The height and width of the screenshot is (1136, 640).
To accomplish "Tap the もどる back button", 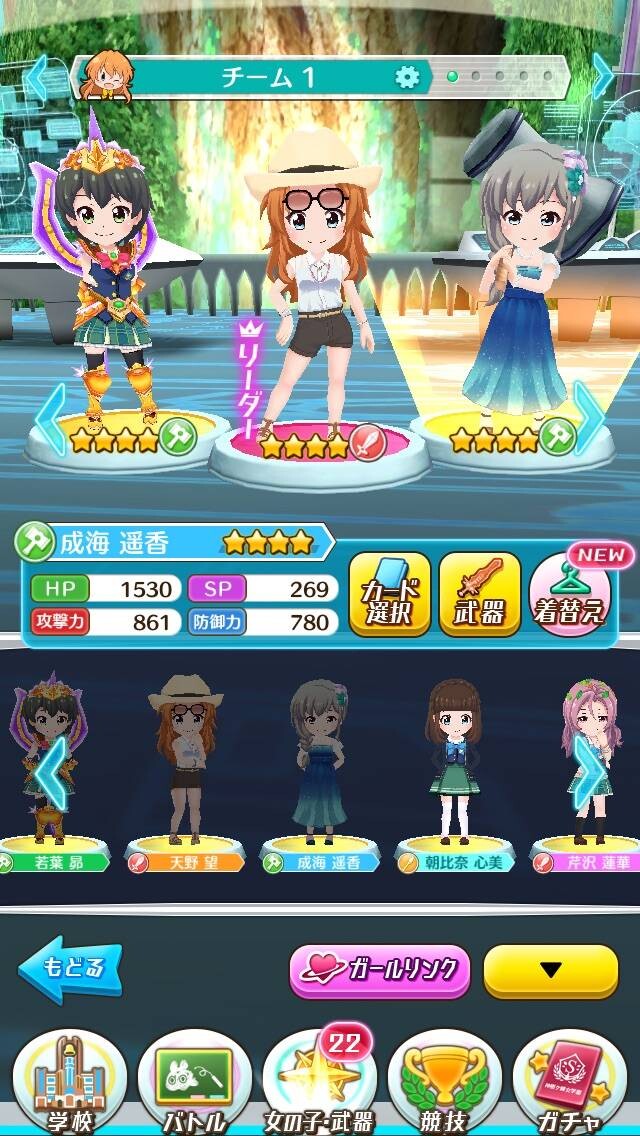I will click(70, 970).
